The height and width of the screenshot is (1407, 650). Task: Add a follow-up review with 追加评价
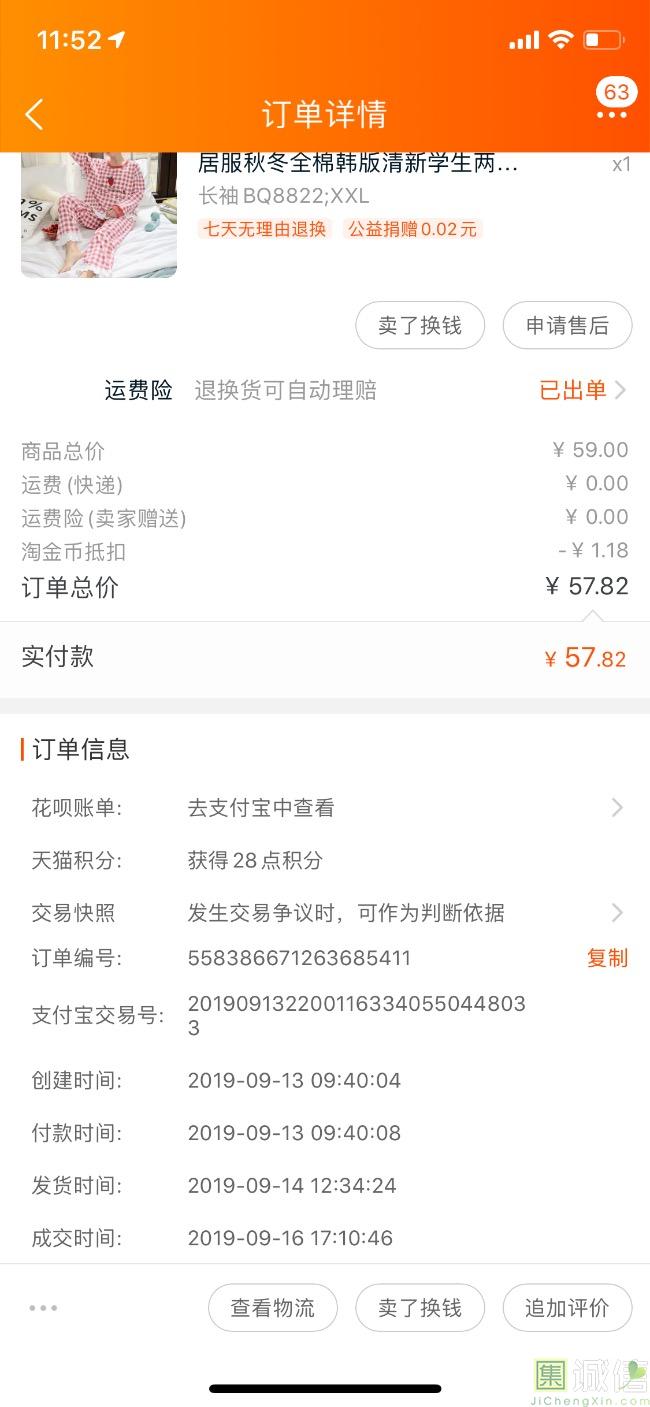tap(567, 1307)
